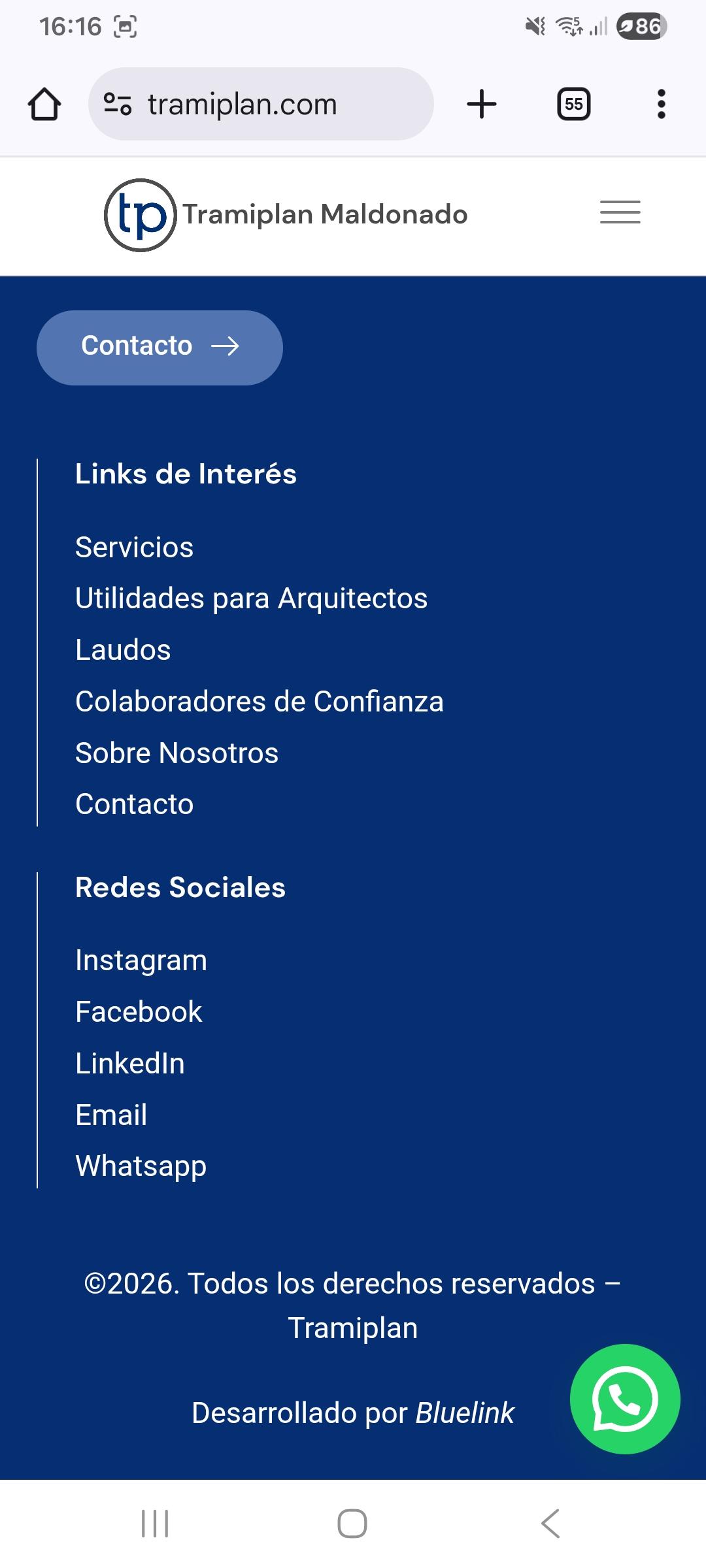The image size is (706, 1568).
Task: Open the Email contact link
Action: [111, 1114]
